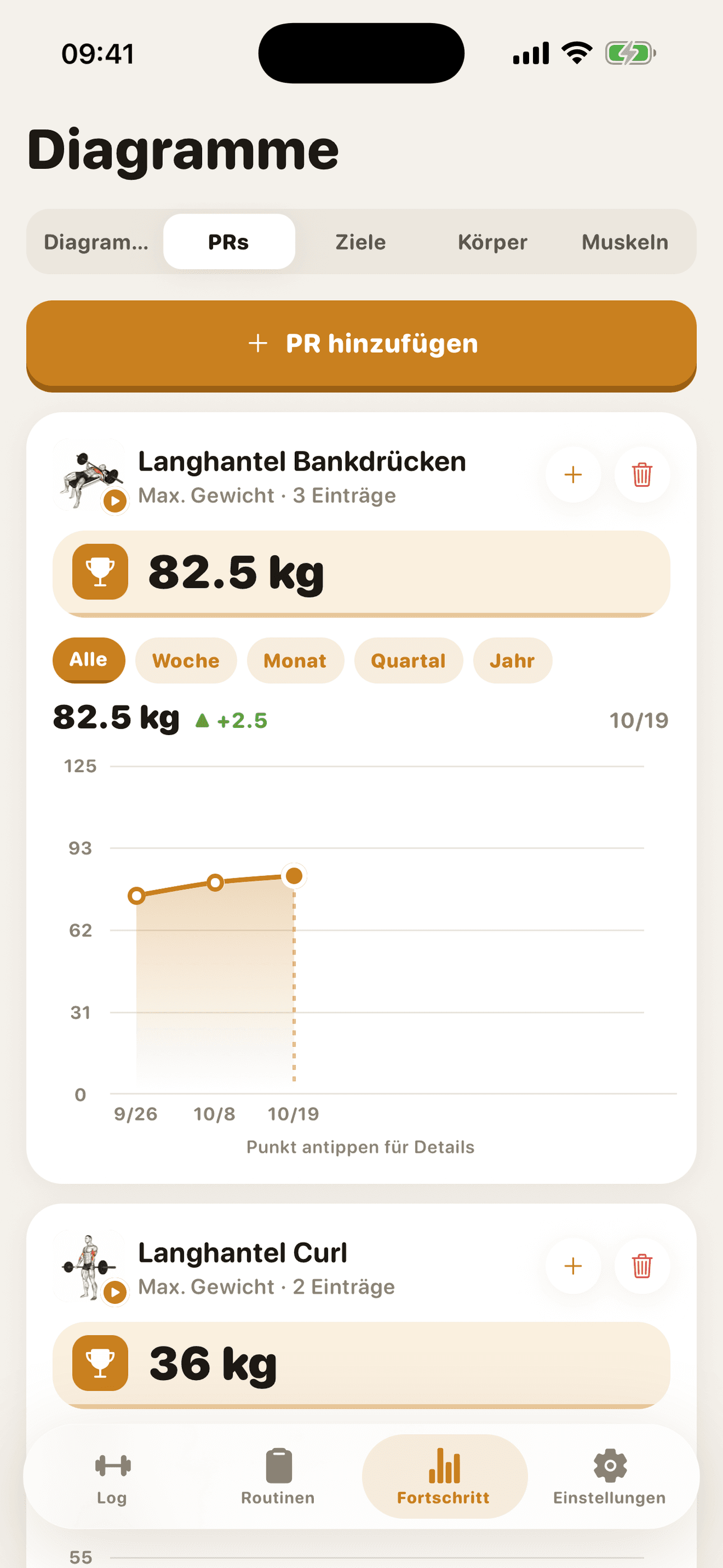The height and width of the screenshot is (1568, 723).
Task: Select the Ziele tab
Action: [x=361, y=242]
